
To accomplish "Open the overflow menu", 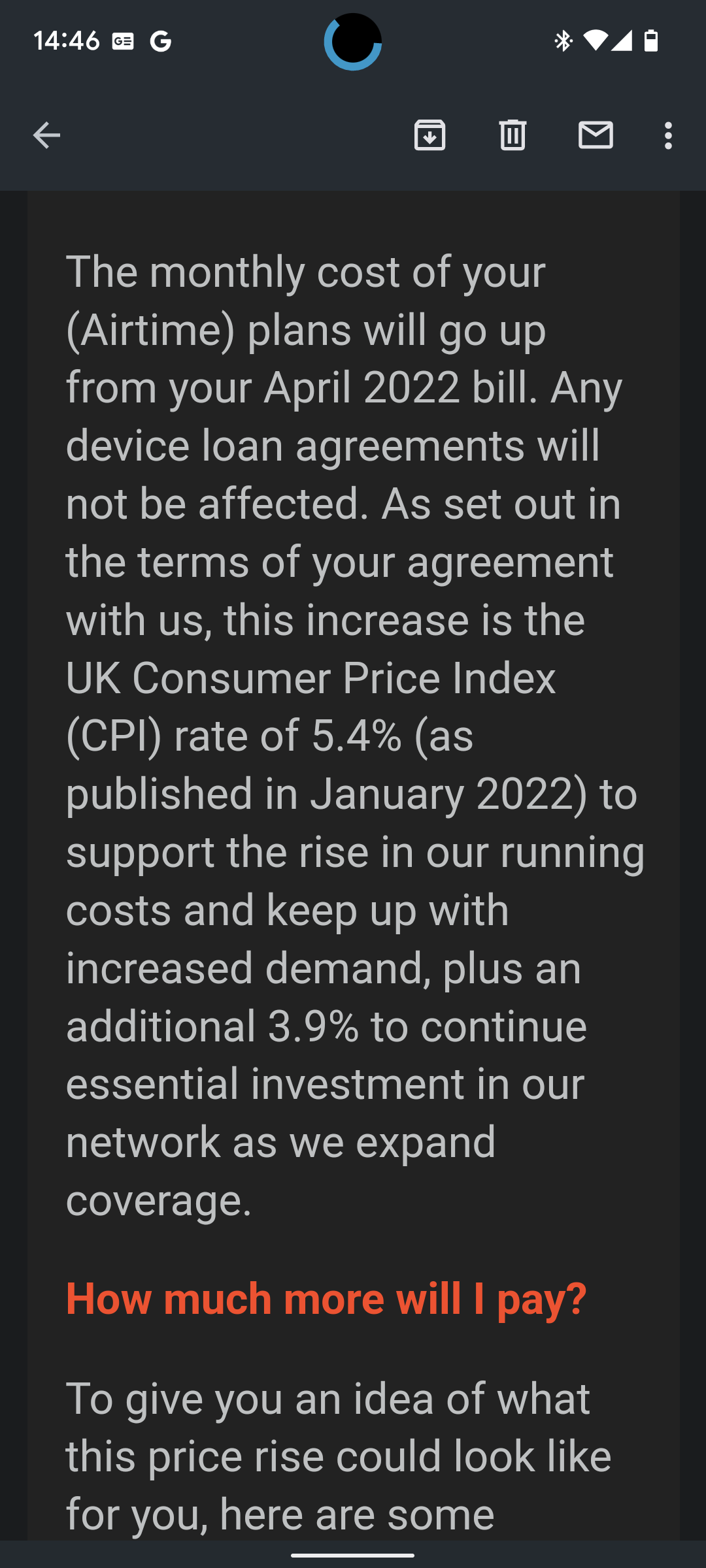I will pos(667,135).
